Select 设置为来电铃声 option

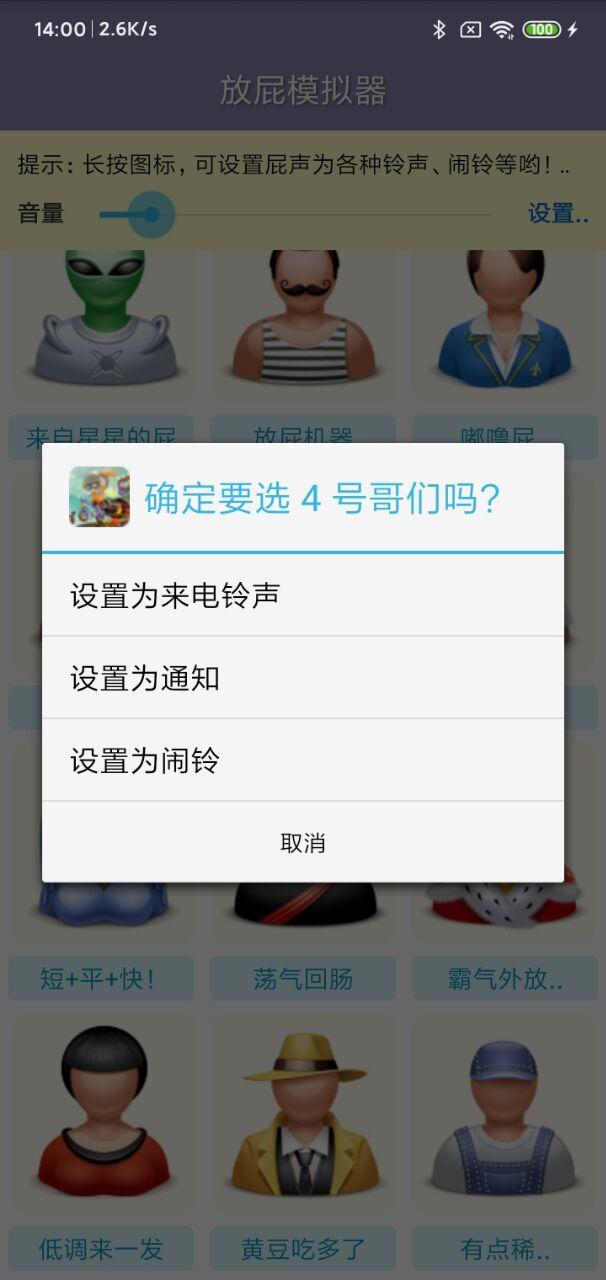coord(302,595)
